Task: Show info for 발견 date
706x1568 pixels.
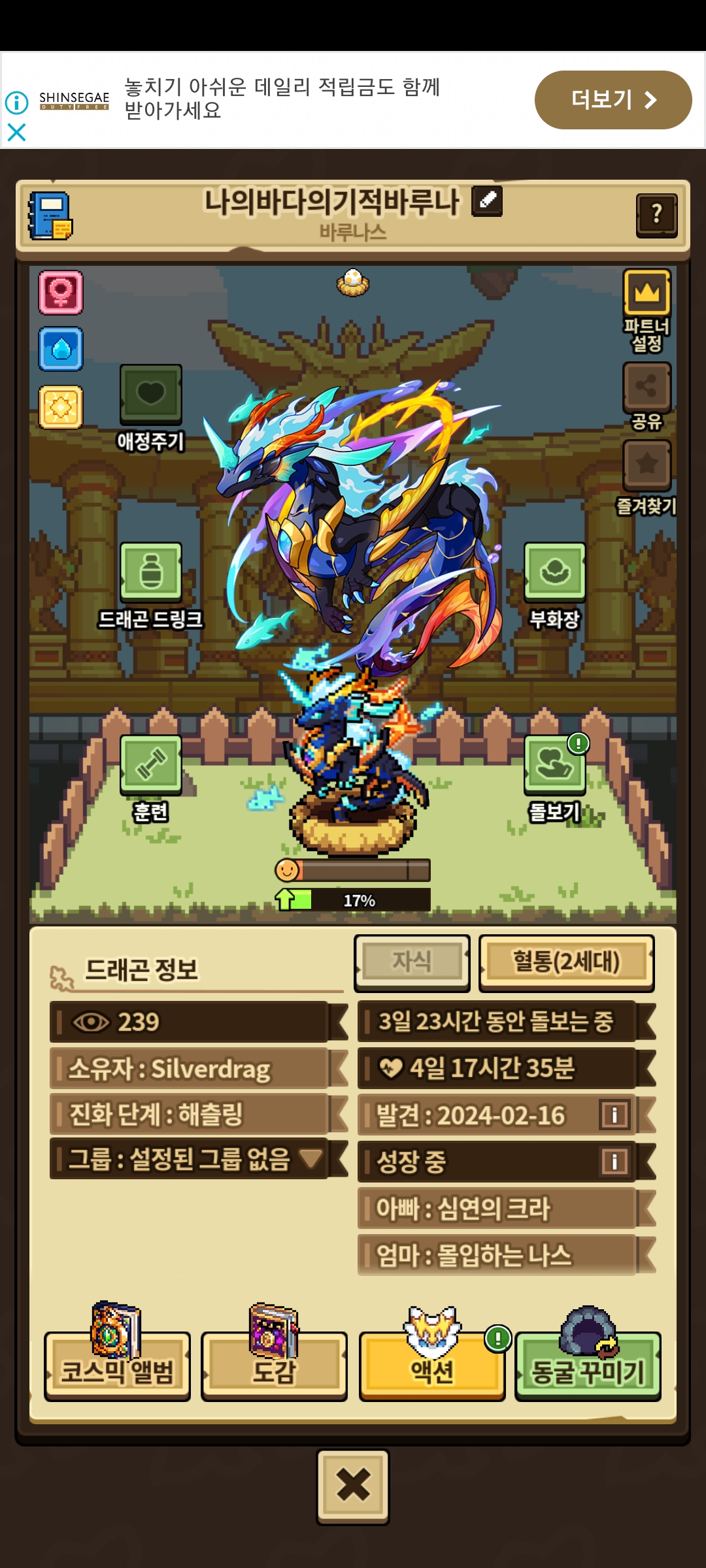Action: pos(614,1115)
